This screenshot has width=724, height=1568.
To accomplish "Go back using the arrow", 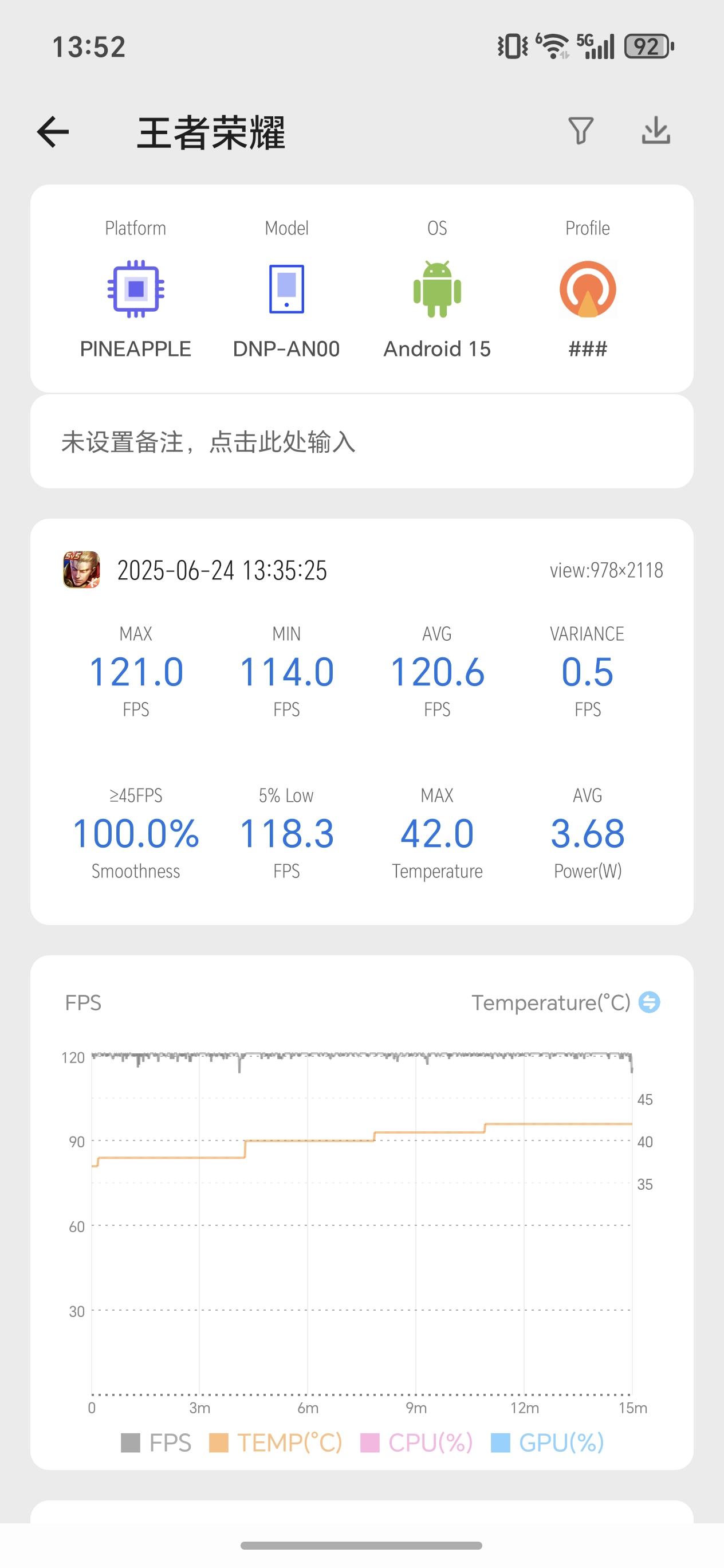I will pos(53,132).
